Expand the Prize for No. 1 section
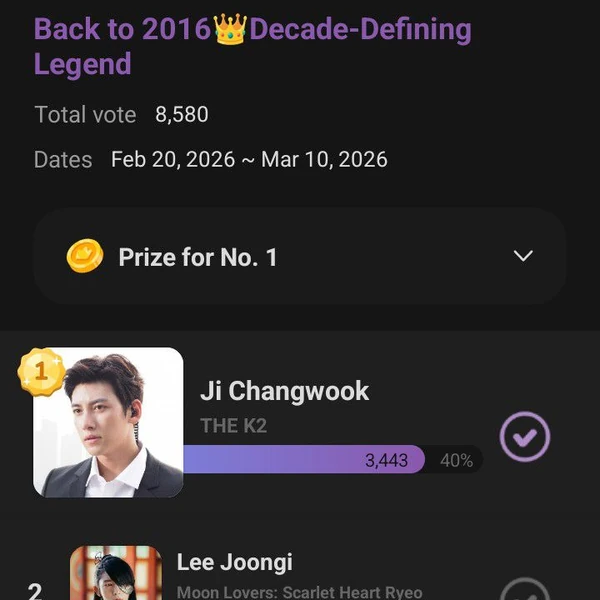The image size is (600, 600). (522, 256)
